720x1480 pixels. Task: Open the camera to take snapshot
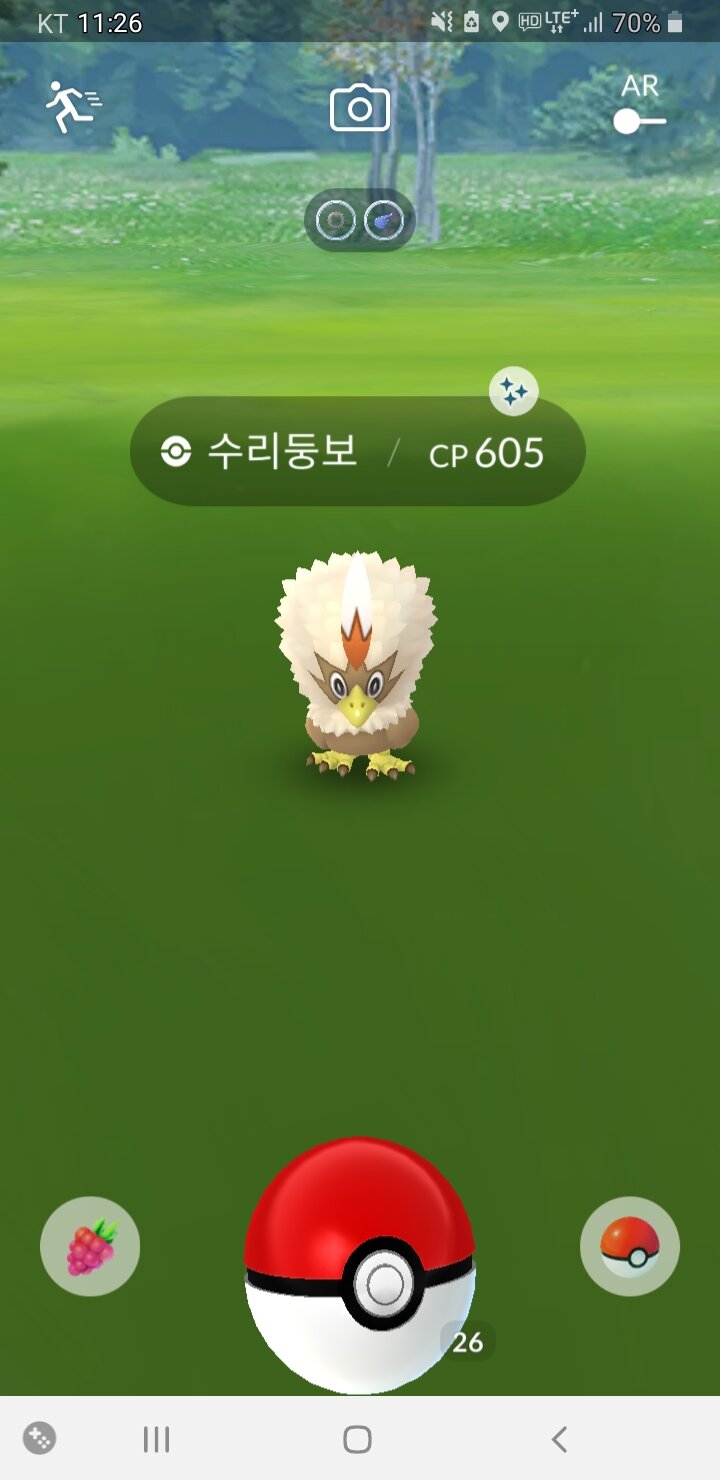(360, 108)
